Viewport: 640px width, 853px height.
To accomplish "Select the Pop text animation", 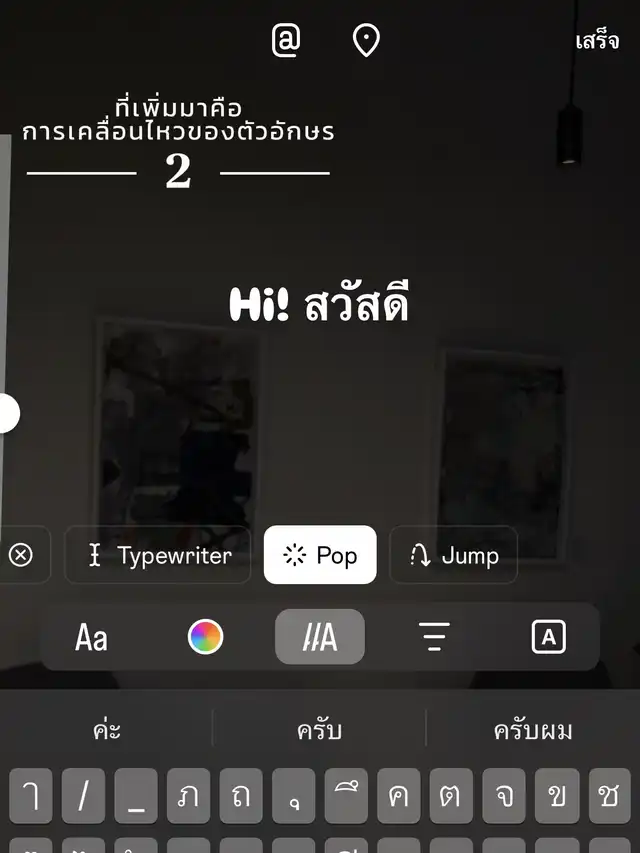I will pyautogui.click(x=320, y=555).
